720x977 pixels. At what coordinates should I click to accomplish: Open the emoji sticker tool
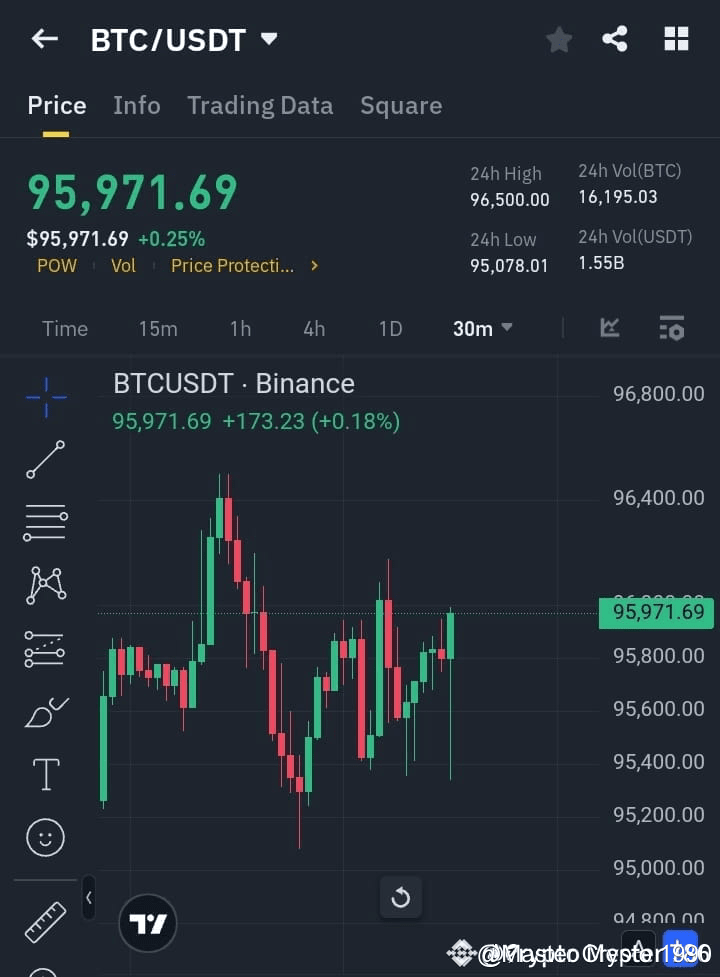pos(45,837)
